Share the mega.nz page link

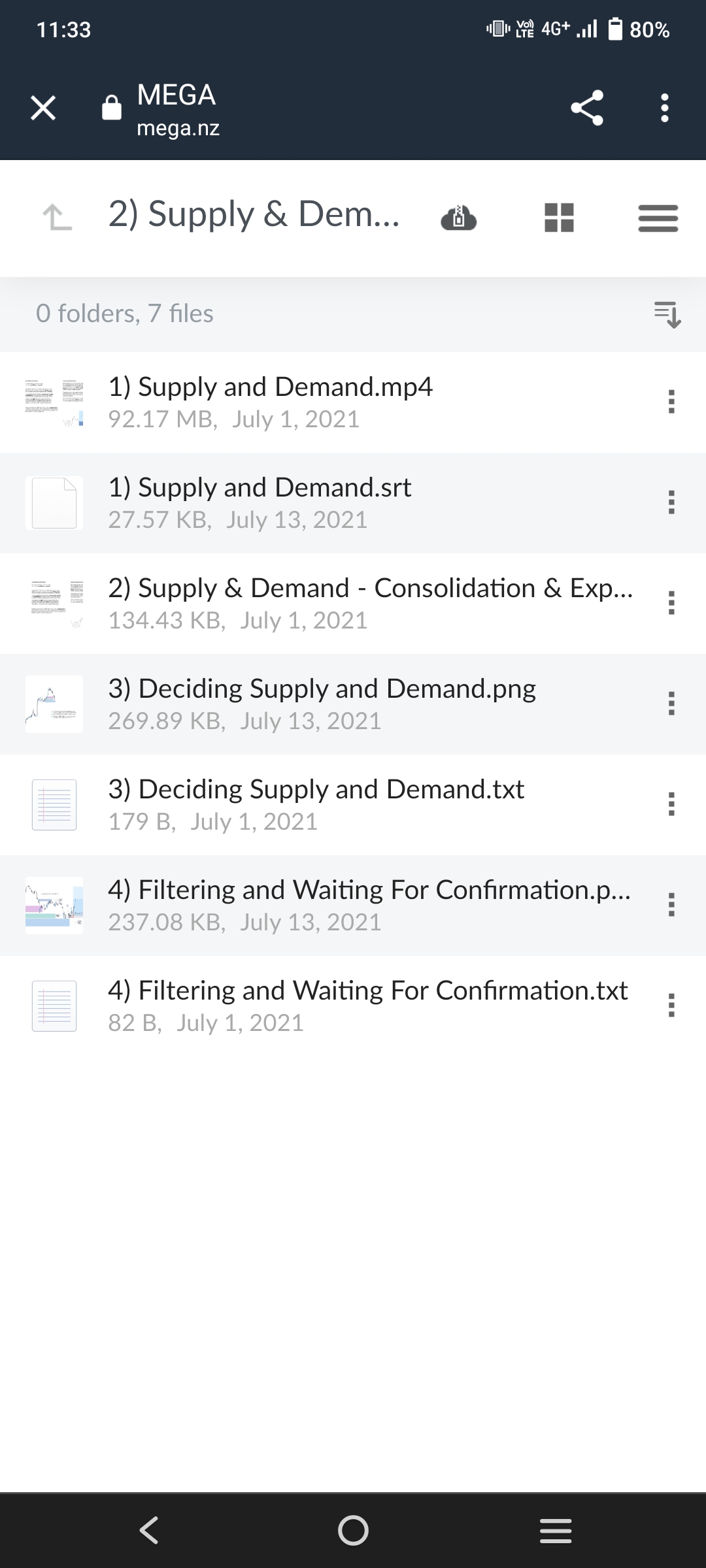click(586, 108)
